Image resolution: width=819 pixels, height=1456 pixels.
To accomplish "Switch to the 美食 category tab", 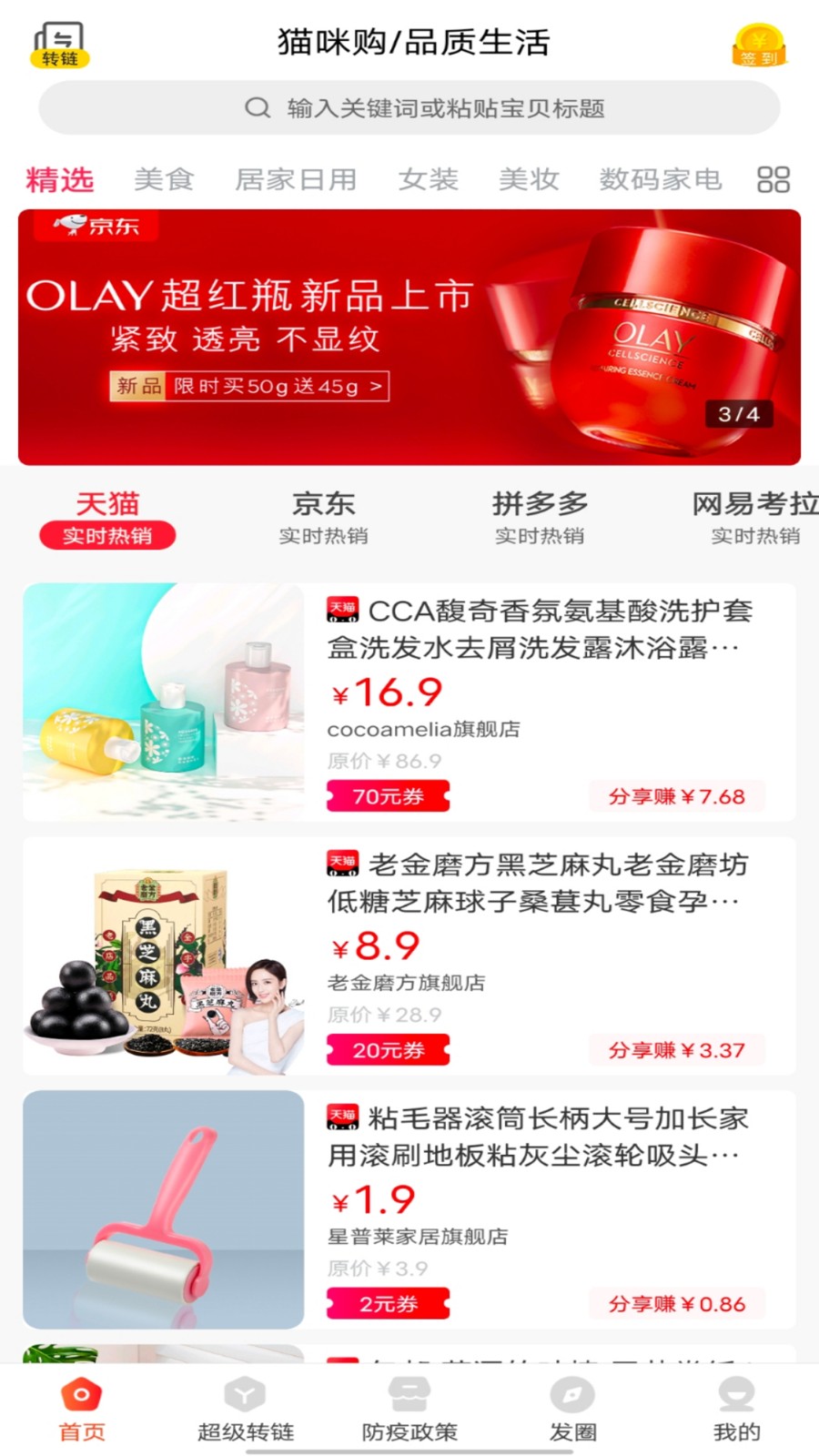I will [x=164, y=179].
